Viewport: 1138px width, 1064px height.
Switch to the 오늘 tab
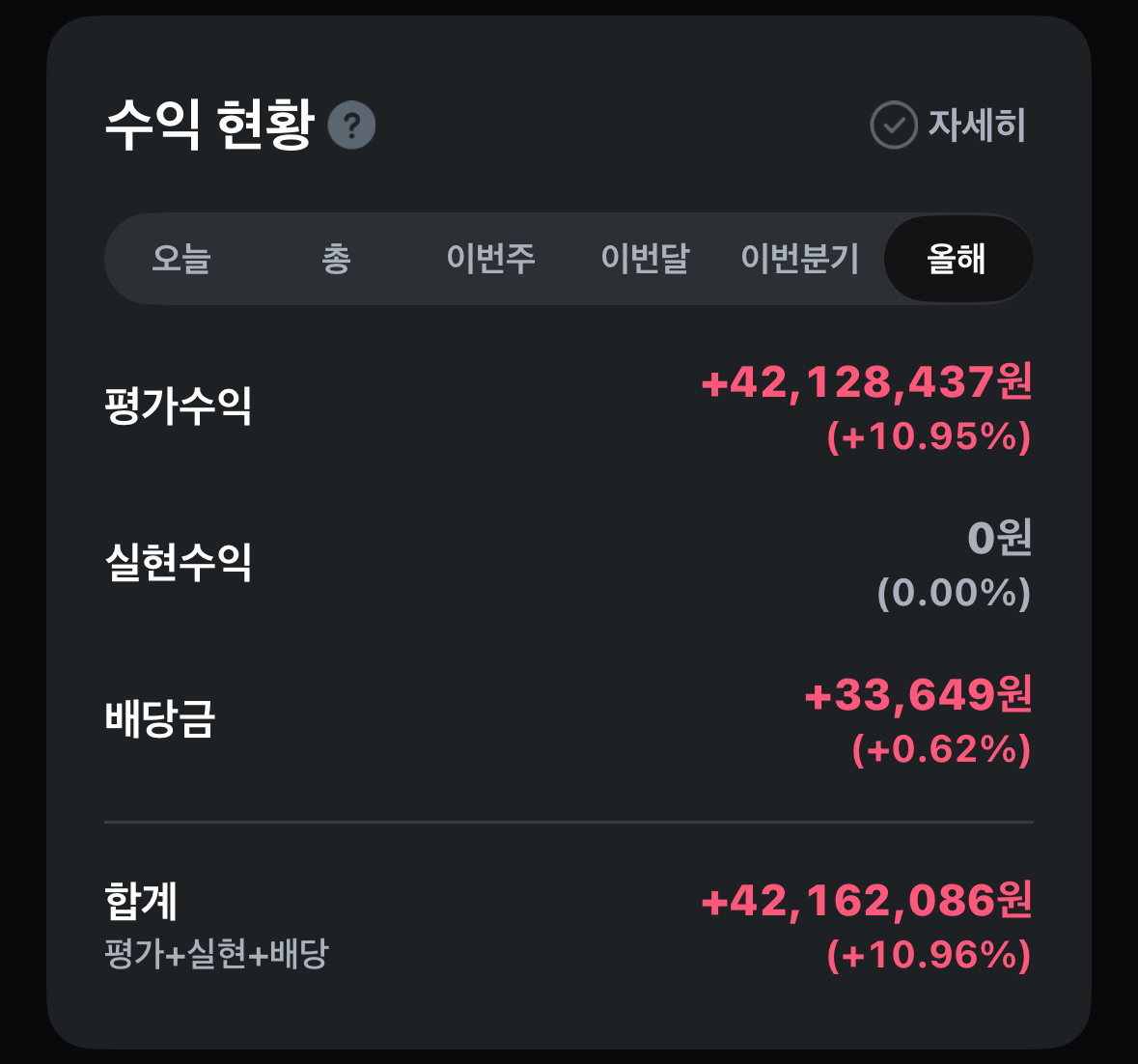tap(181, 259)
